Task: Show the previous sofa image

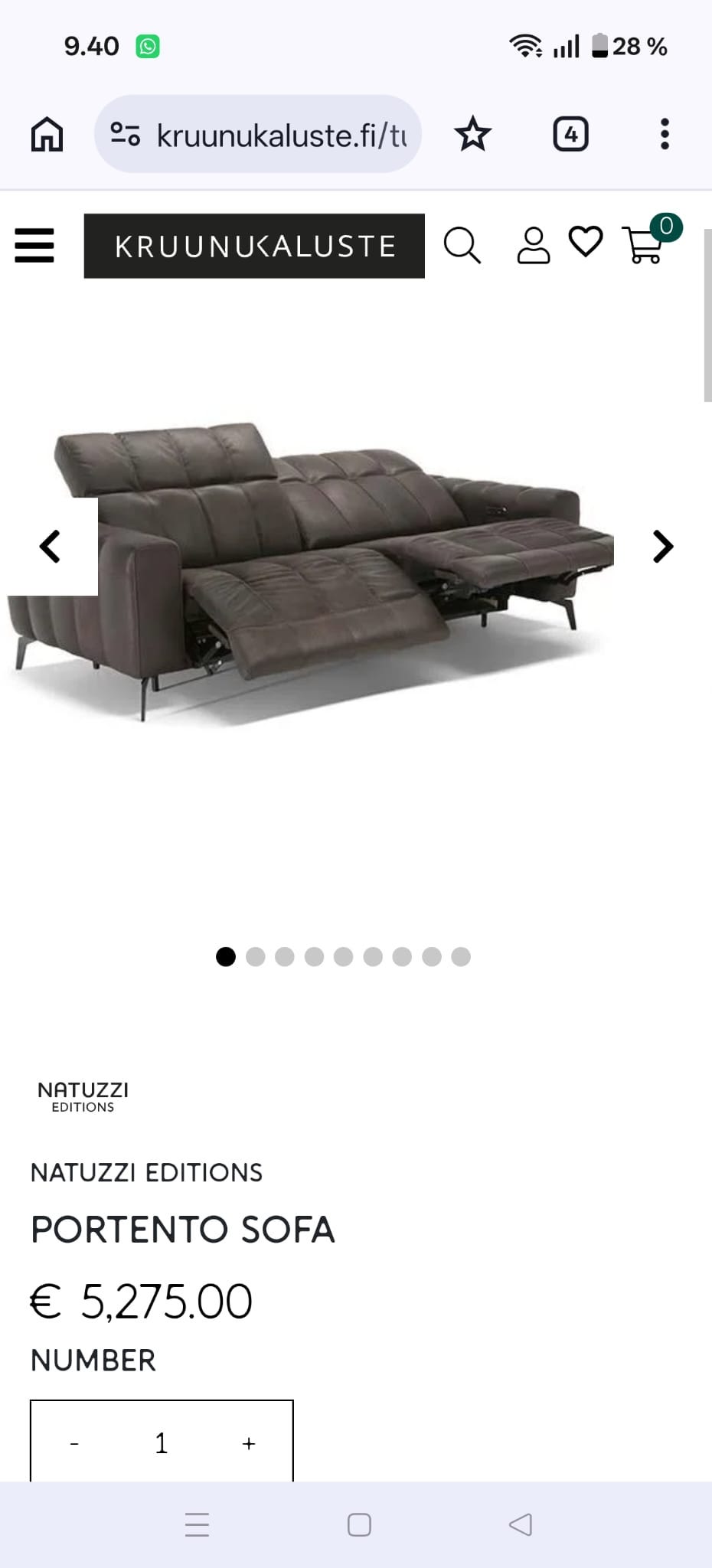Action: coord(50,547)
